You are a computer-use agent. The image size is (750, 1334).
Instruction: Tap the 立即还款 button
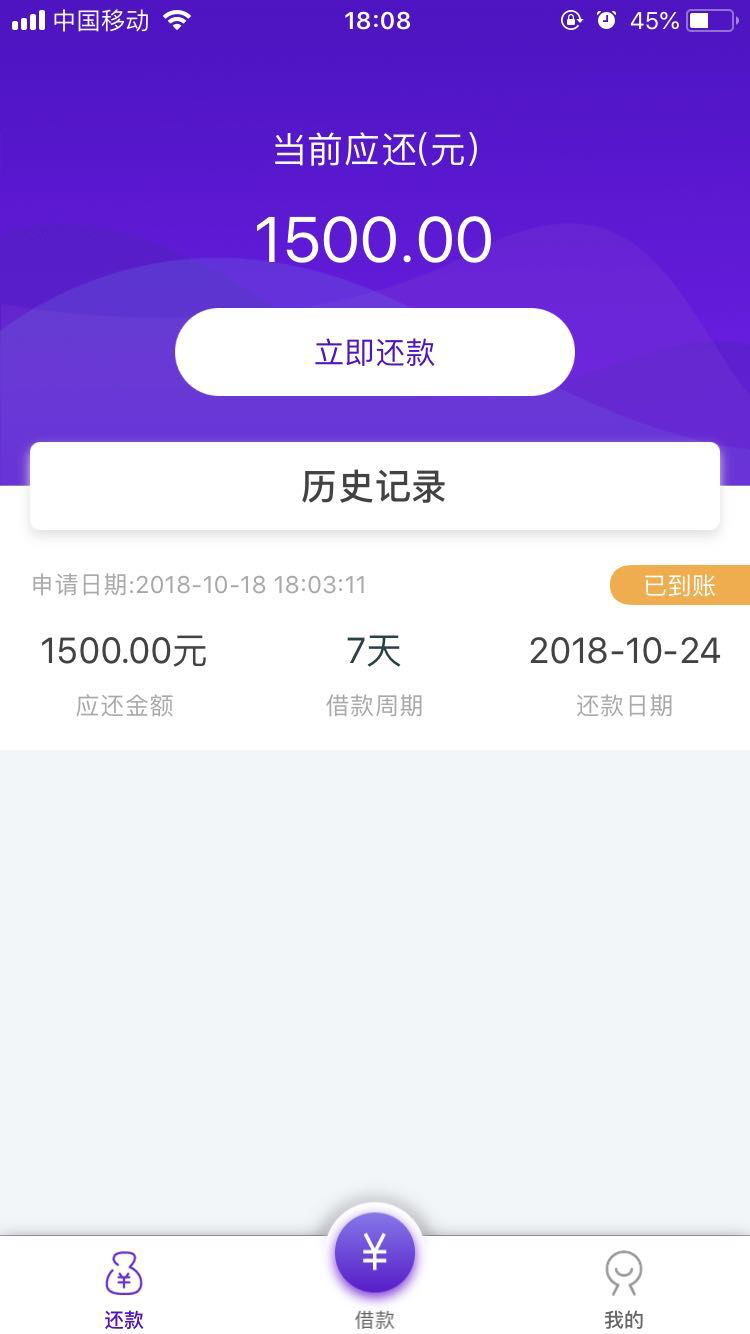click(x=375, y=352)
